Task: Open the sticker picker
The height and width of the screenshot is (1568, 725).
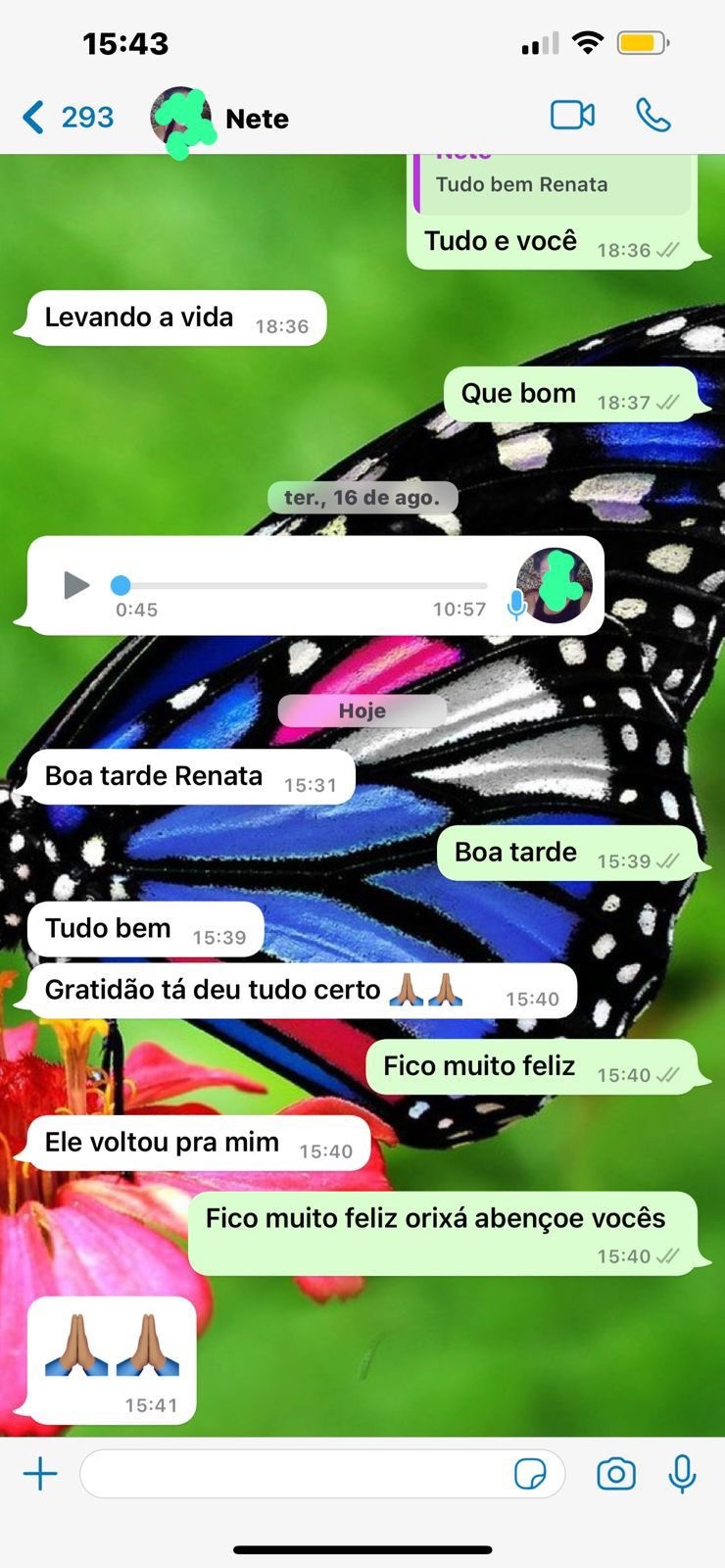Action: 530,1474
